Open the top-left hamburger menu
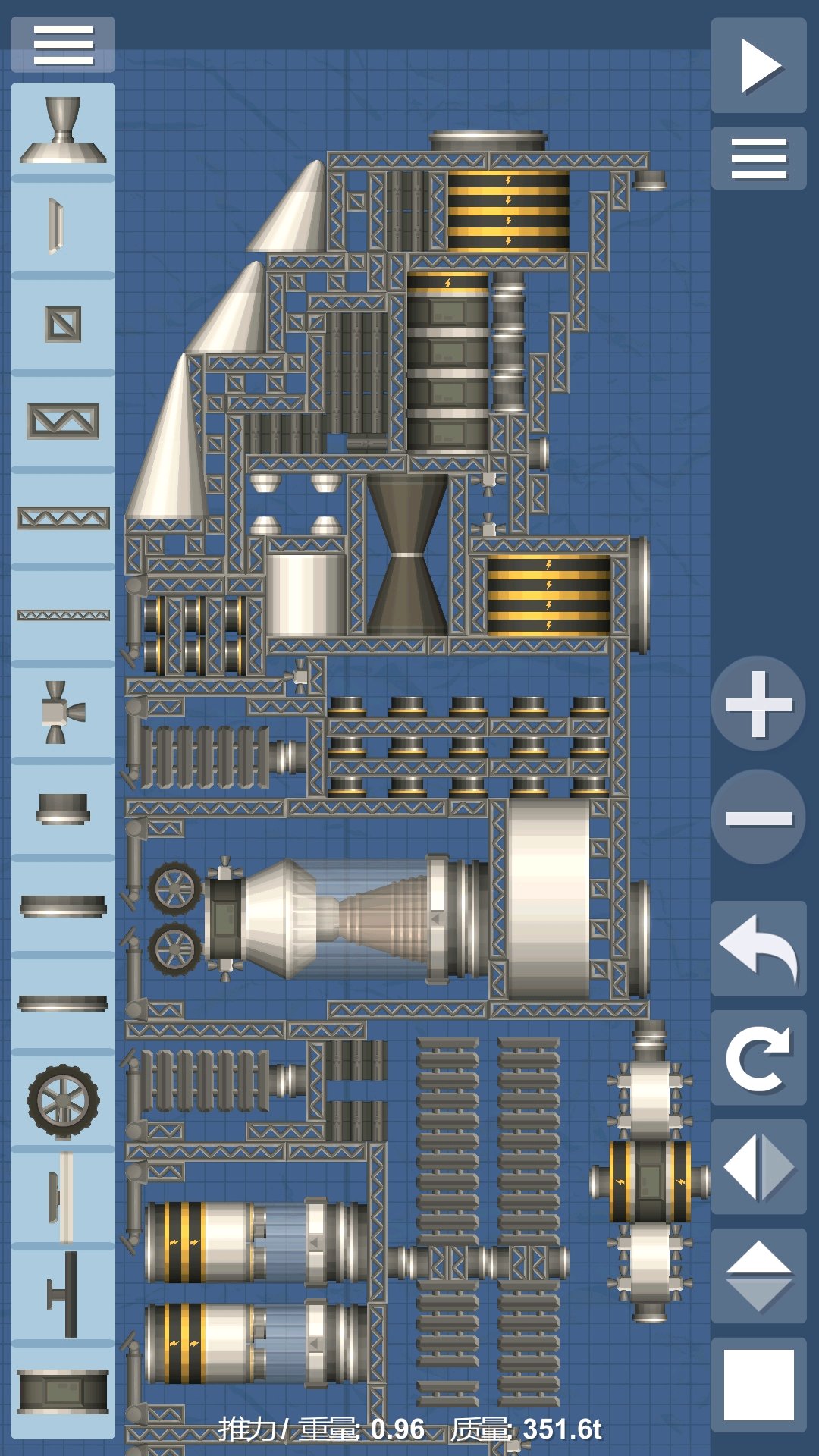The height and width of the screenshot is (1456, 819). tap(63, 45)
